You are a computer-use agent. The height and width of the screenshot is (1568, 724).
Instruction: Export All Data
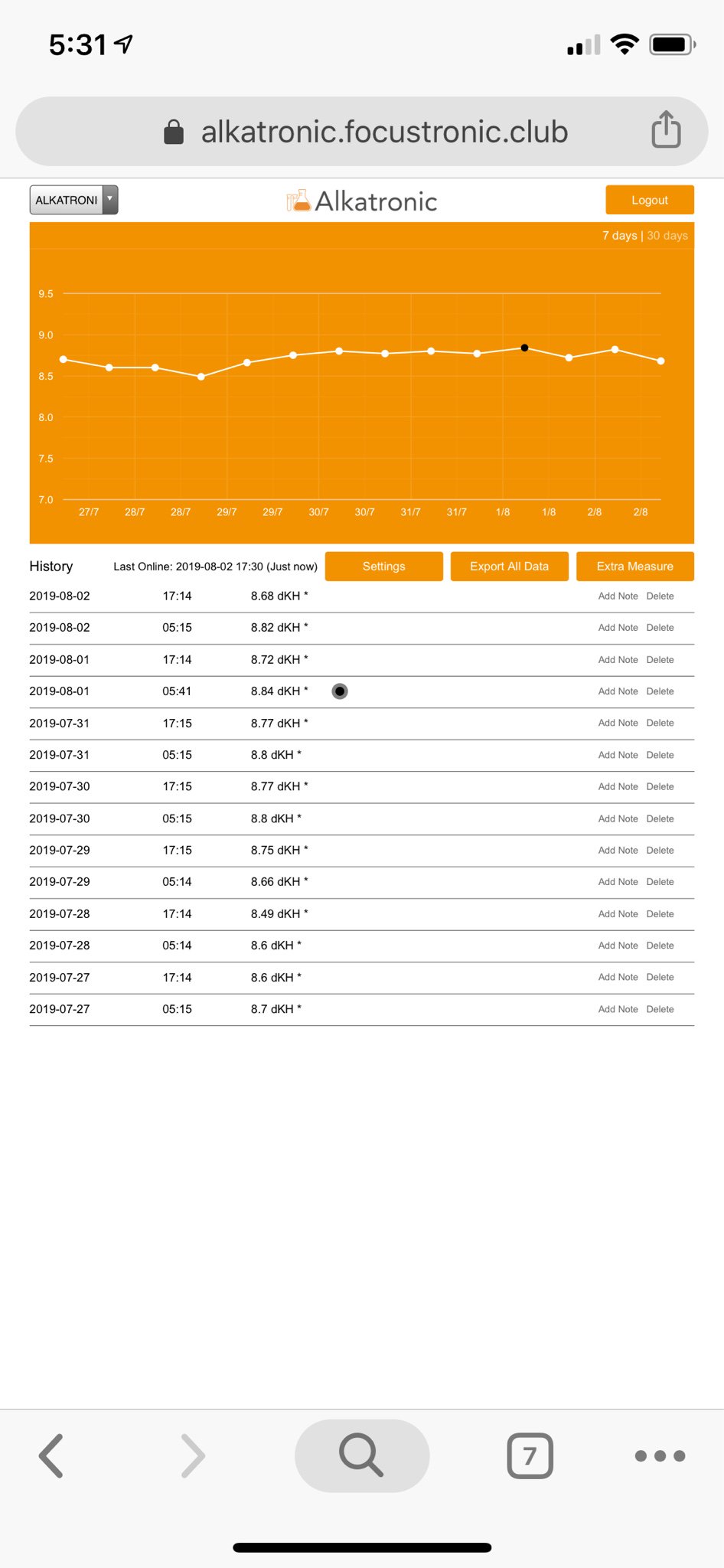click(509, 567)
